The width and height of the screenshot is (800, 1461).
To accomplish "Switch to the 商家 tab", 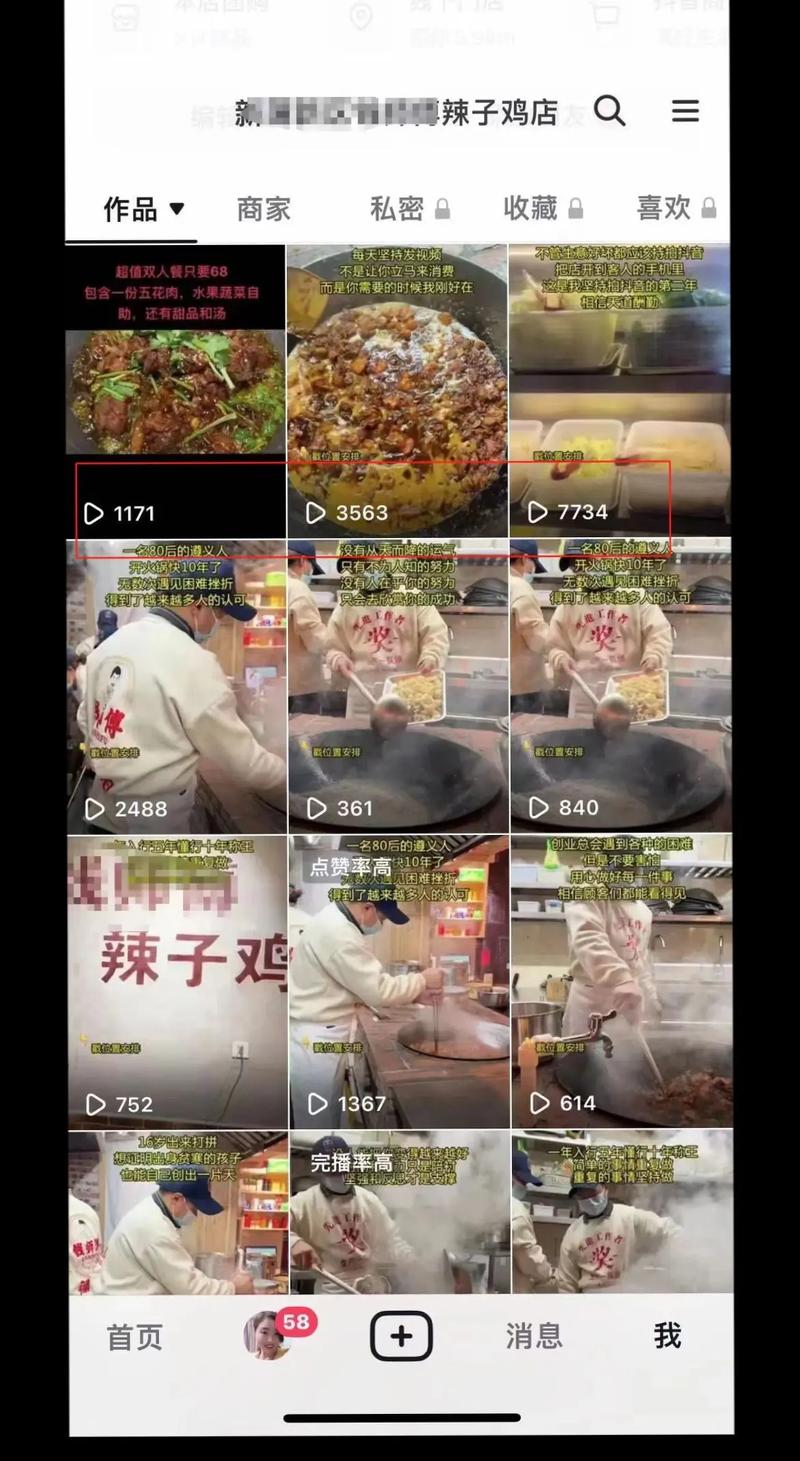I will (264, 209).
